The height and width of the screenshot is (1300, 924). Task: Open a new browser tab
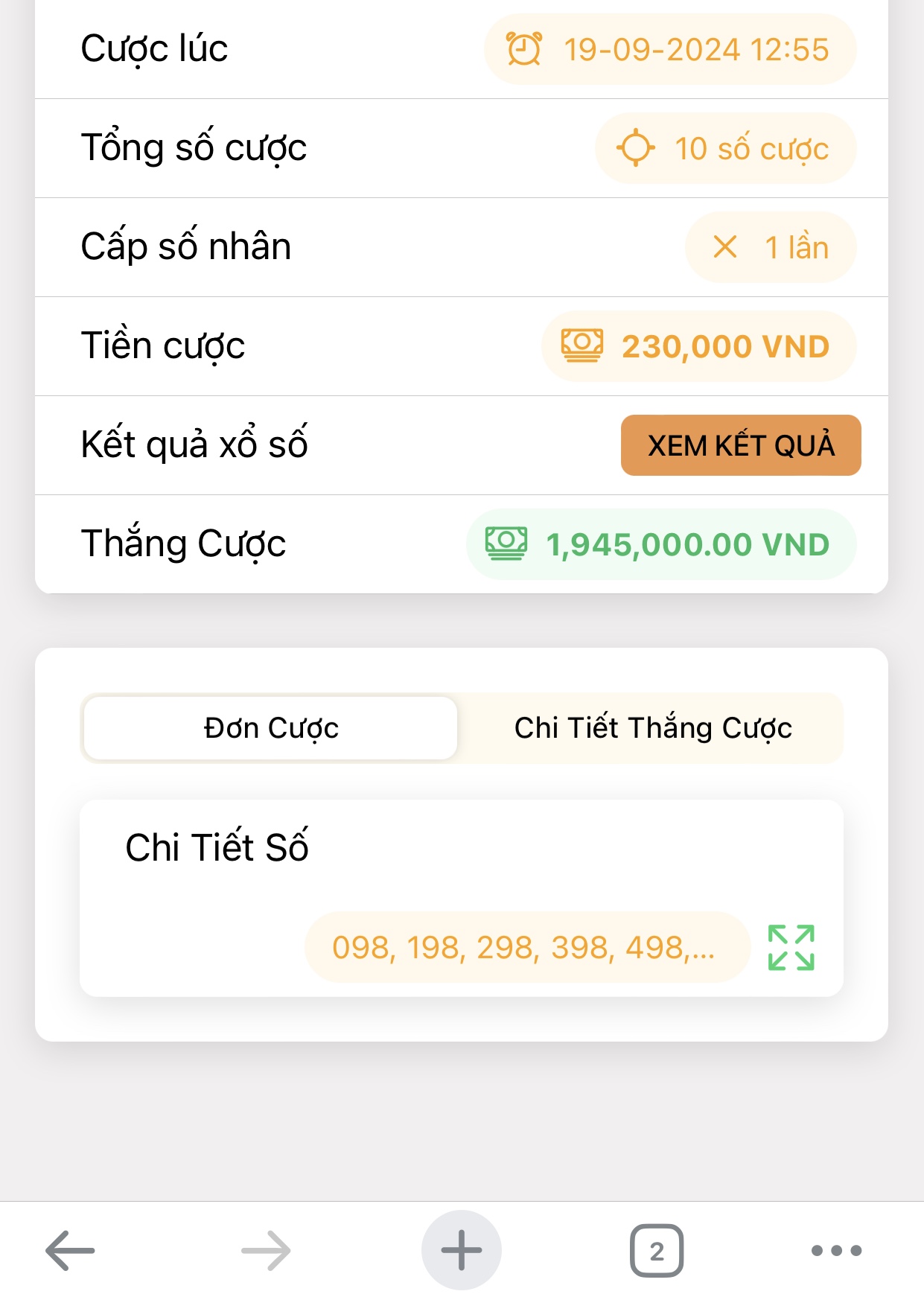[462, 1250]
